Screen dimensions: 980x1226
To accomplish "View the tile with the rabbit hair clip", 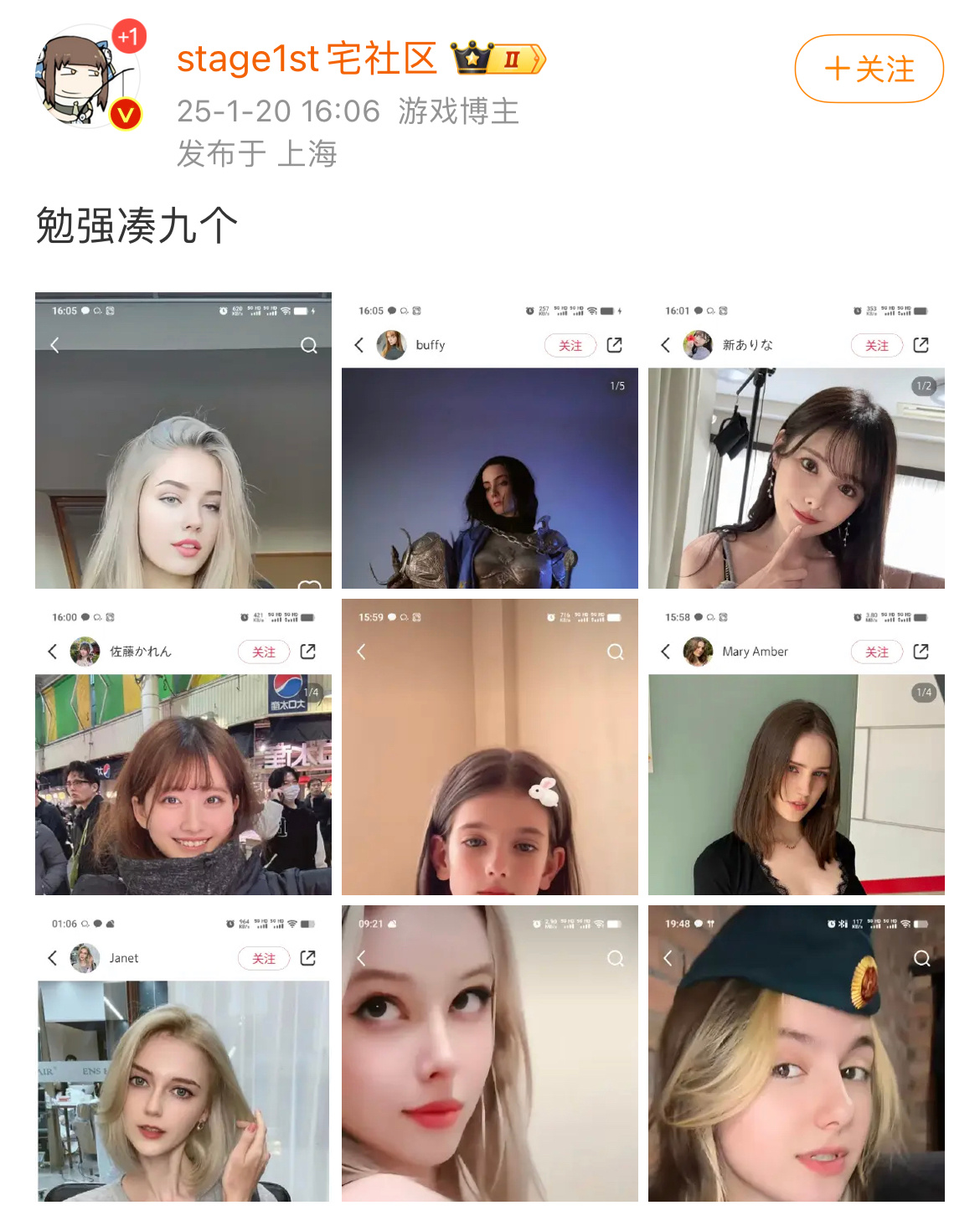I will coord(489,747).
